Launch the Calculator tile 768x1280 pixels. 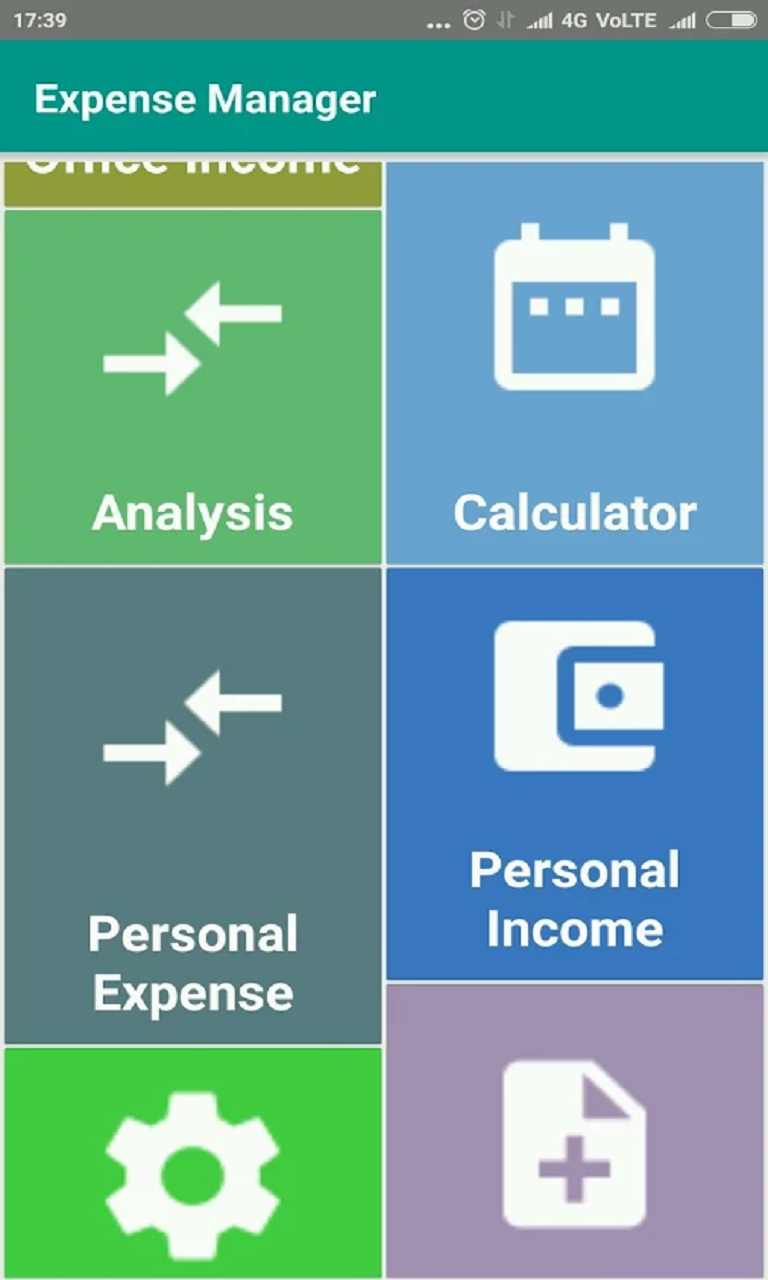575,363
